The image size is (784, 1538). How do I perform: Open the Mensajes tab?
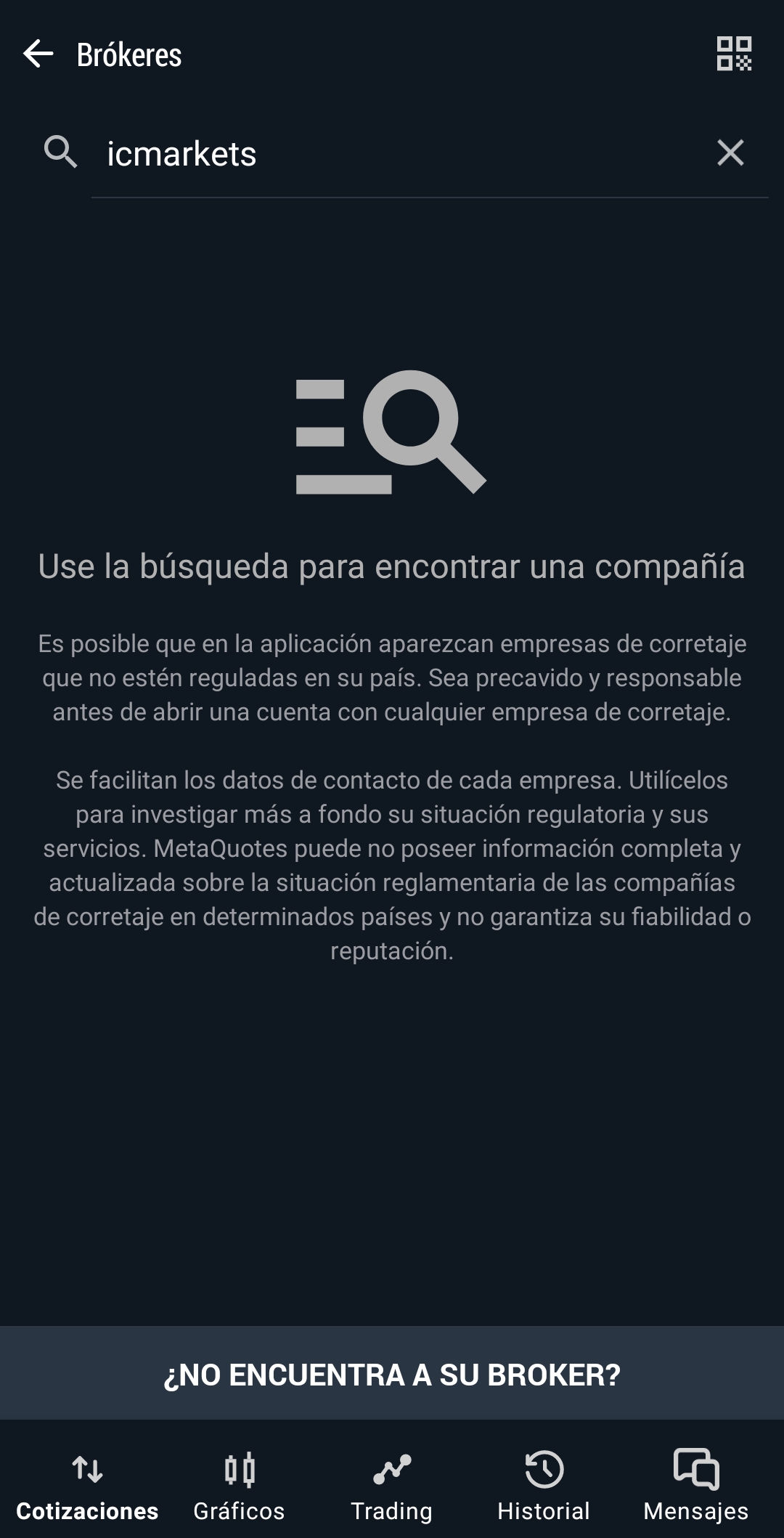pyautogui.click(x=696, y=1486)
